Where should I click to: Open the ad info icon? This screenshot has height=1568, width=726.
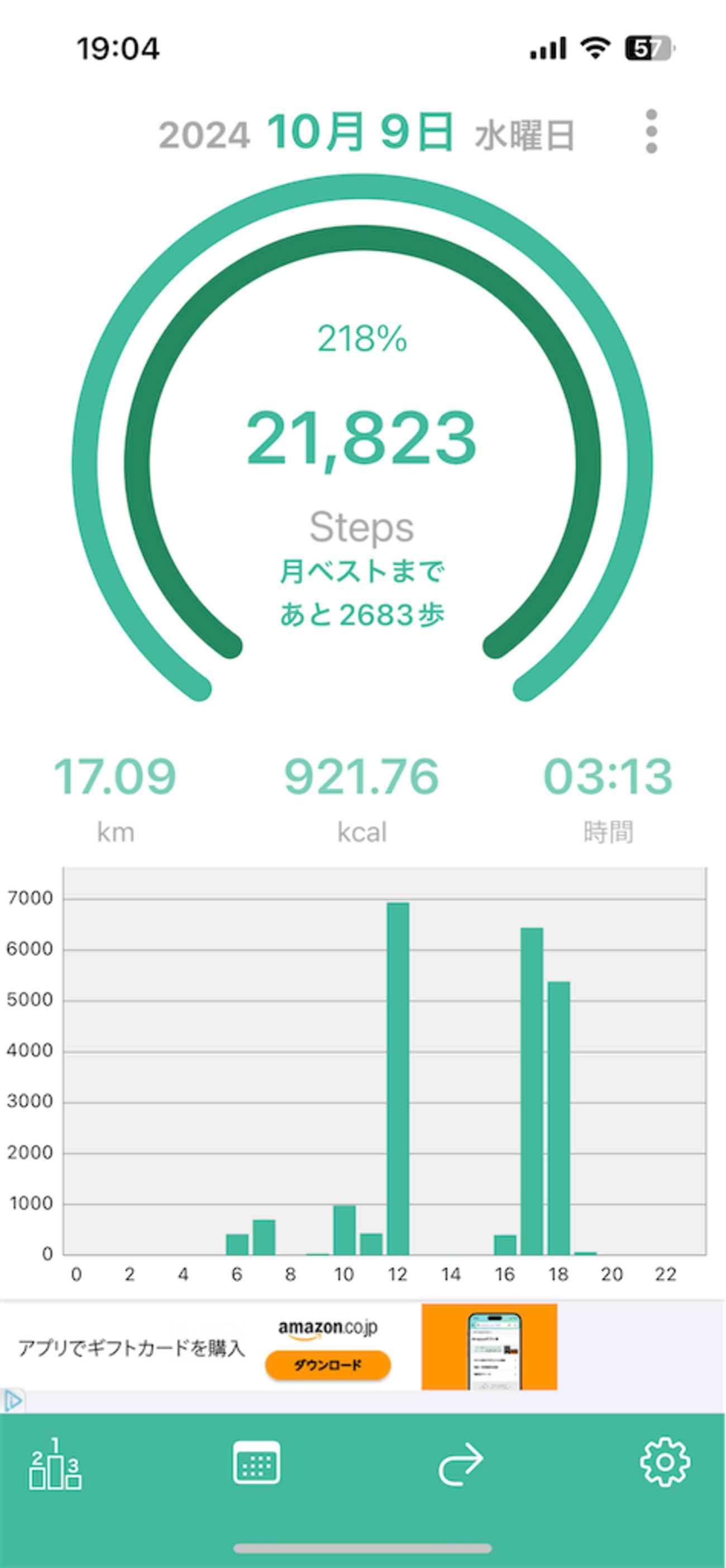12,1400
